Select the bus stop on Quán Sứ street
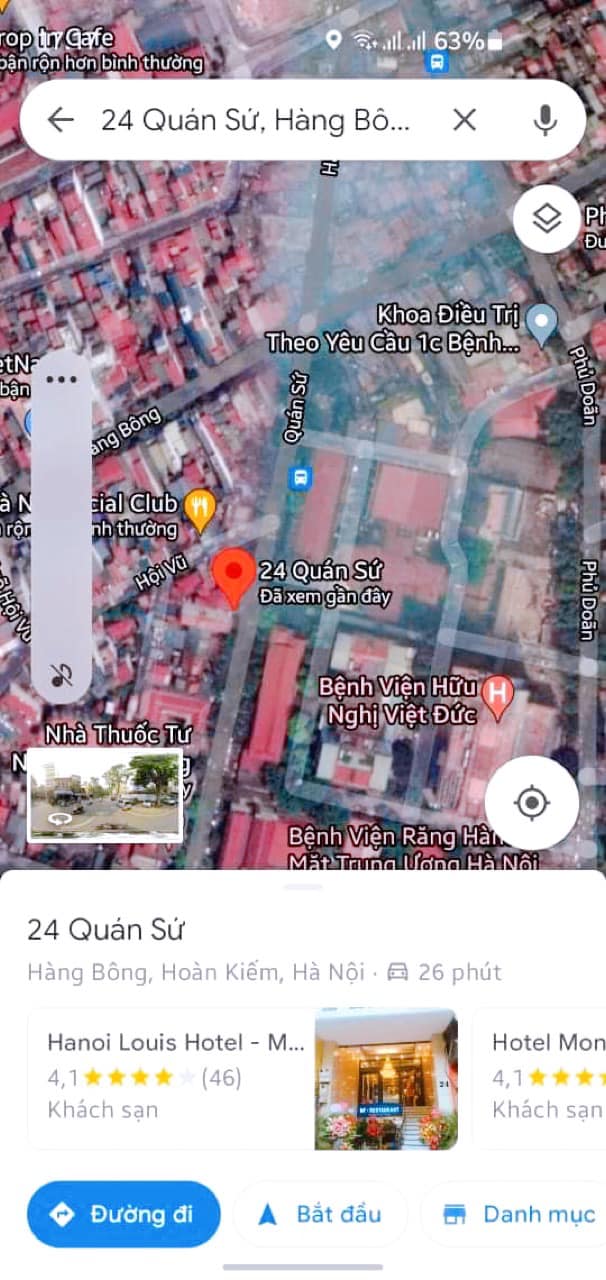This screenshot has height=1280, width=606. 300,477
